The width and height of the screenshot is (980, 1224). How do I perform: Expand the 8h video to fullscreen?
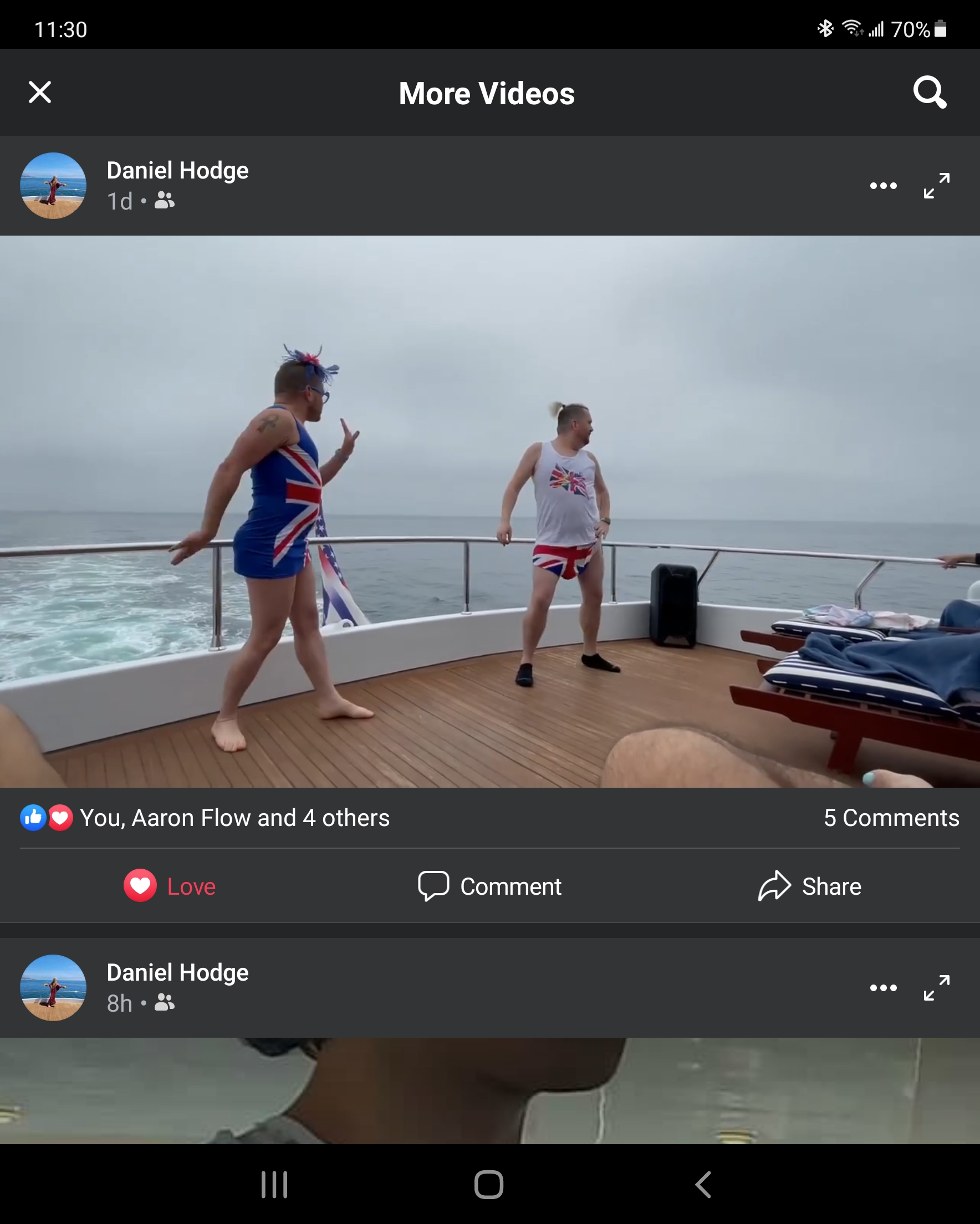[x=936, y=988]
